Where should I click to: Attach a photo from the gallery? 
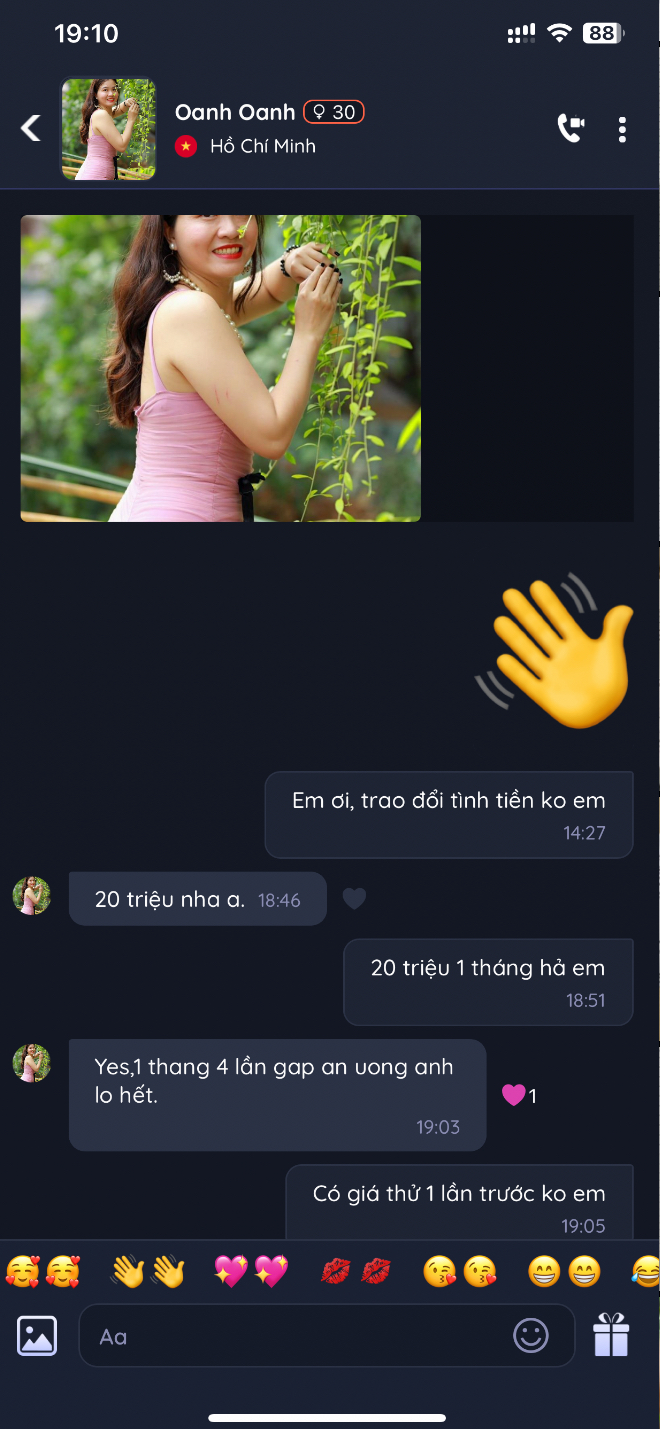click(x=37, y=1336)
